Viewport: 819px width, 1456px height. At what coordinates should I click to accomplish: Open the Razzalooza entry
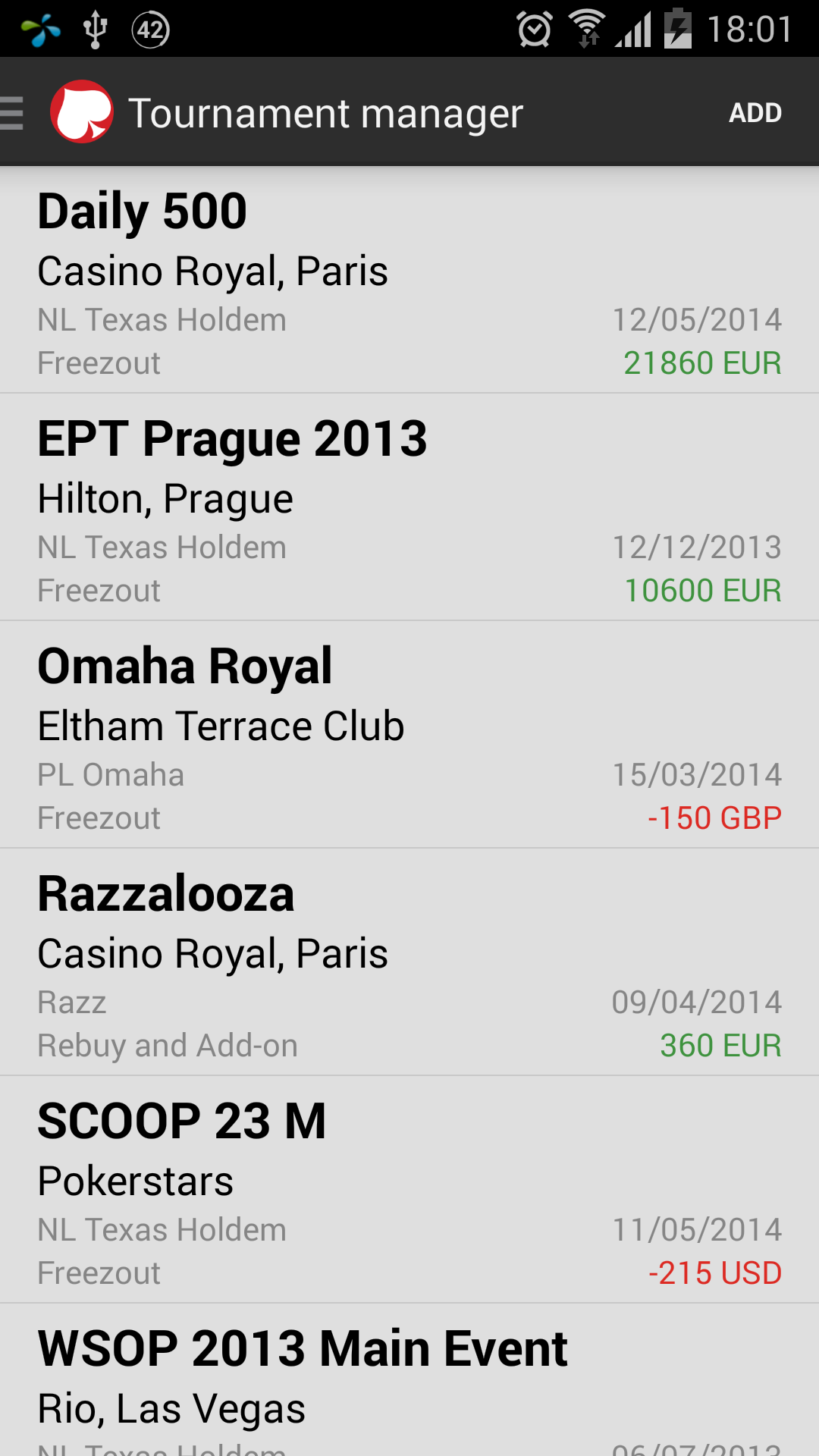(409, 962)
